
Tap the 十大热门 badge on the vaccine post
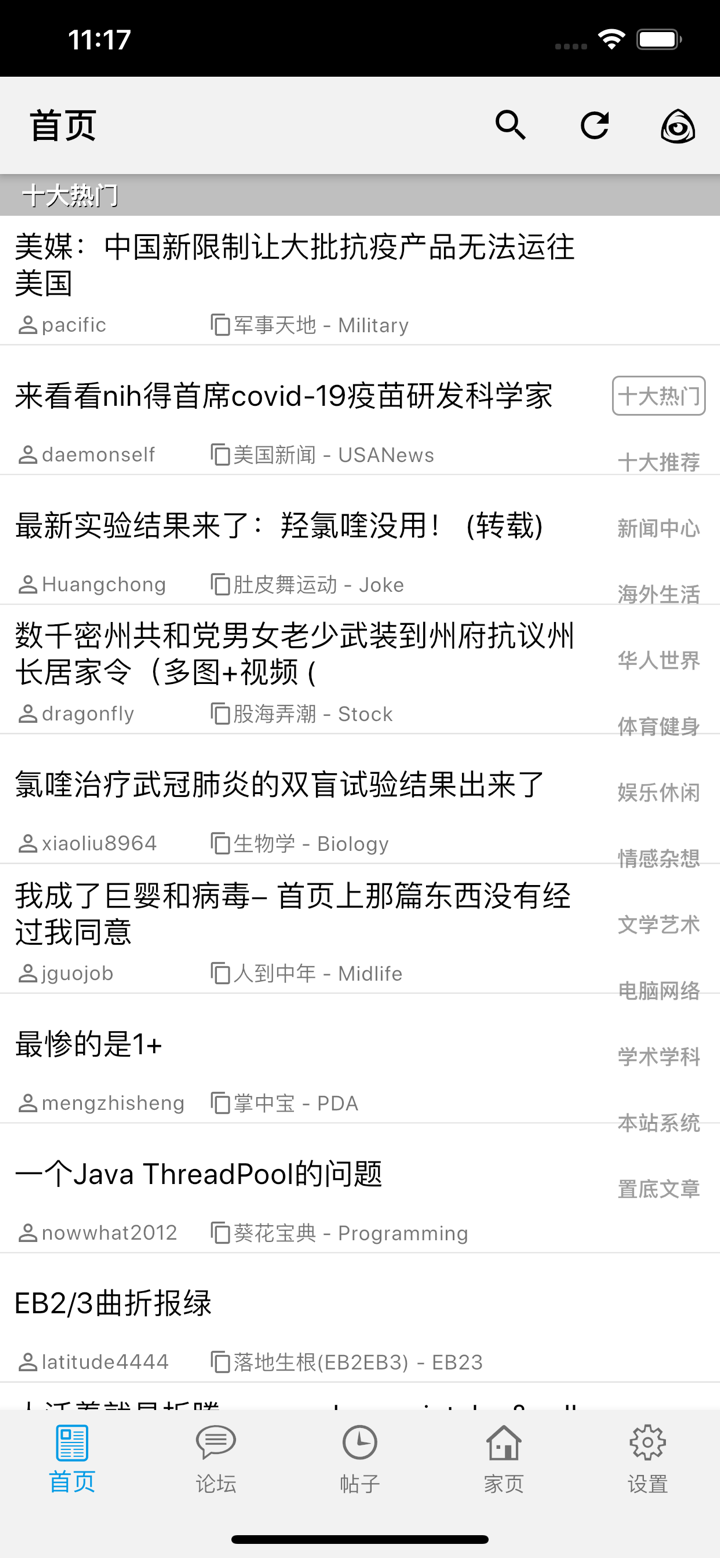click(x=658, y=395)
